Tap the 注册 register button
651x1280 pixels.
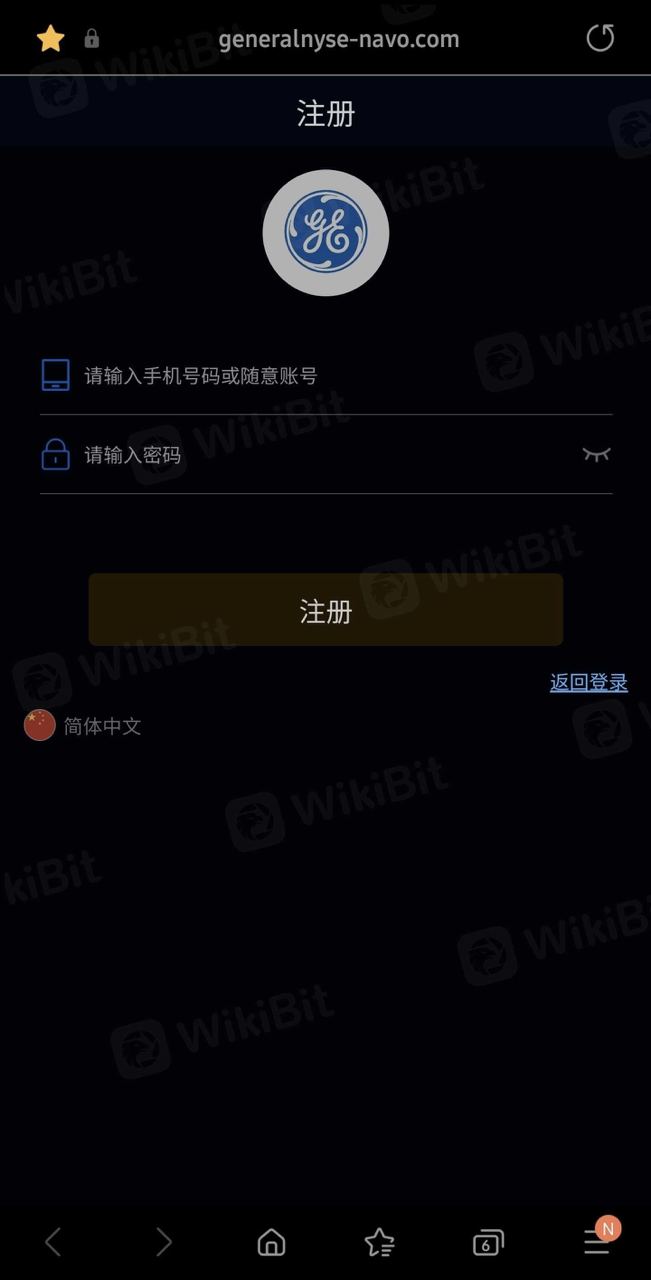click(325, 610)
